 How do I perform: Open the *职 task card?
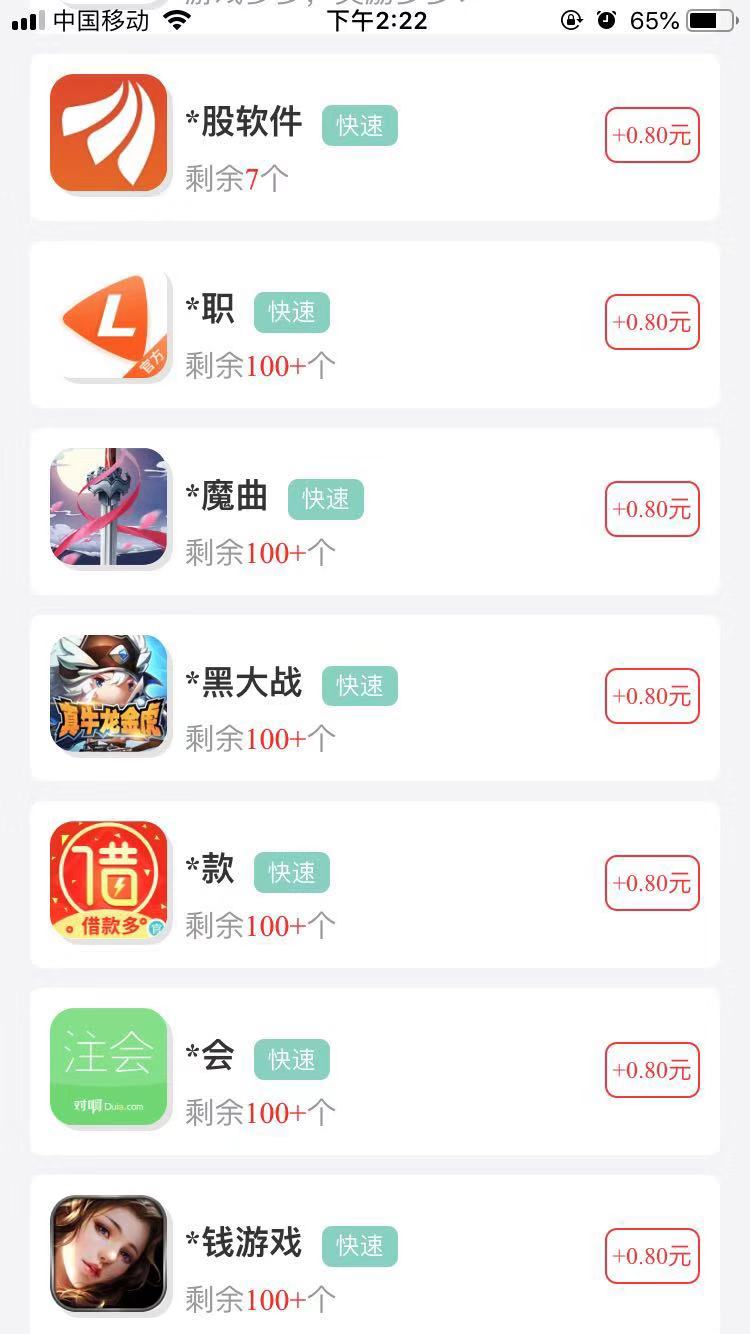point(375,324)
